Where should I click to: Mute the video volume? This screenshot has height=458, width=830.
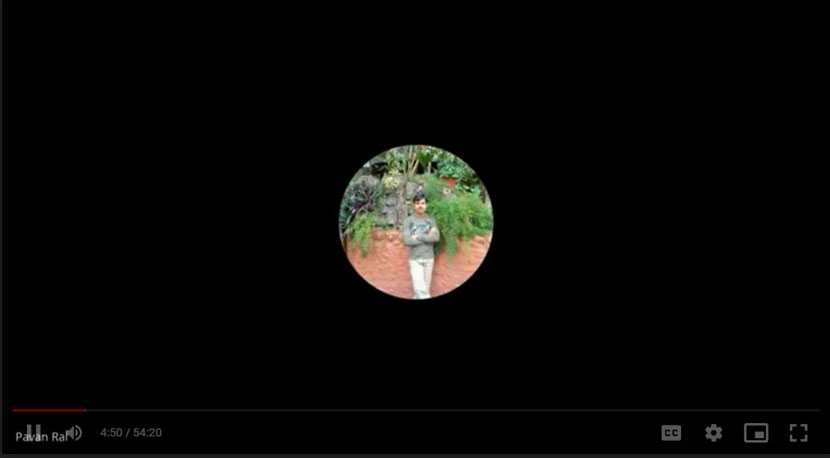pyautogui.click(x=73, y=433)
